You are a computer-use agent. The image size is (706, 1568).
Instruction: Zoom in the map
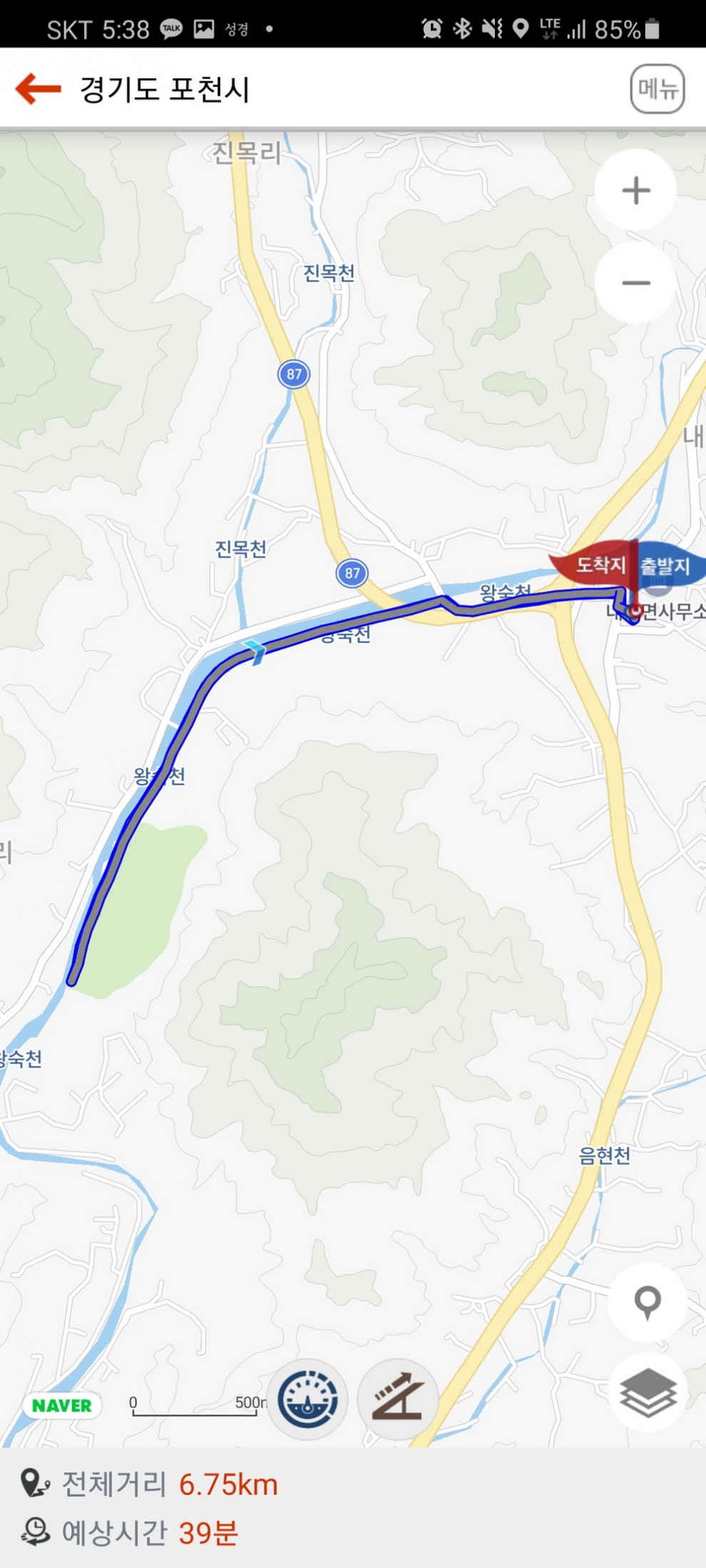click(x=635, y=190)
